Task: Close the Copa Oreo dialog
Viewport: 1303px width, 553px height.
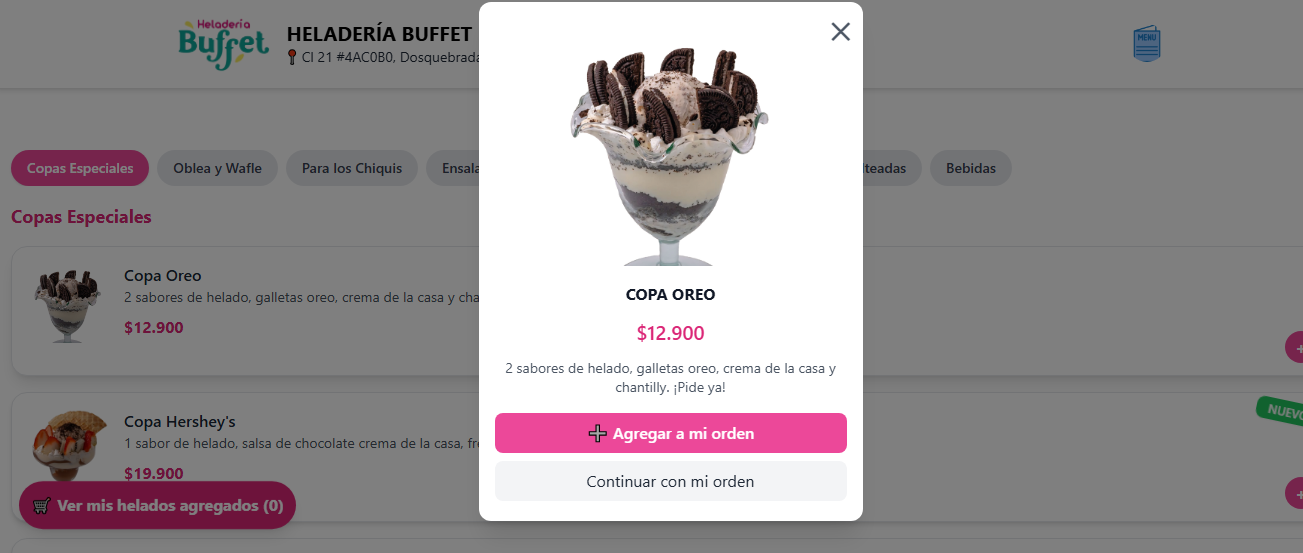Action: pyautogui.click(x=840, y=32)
